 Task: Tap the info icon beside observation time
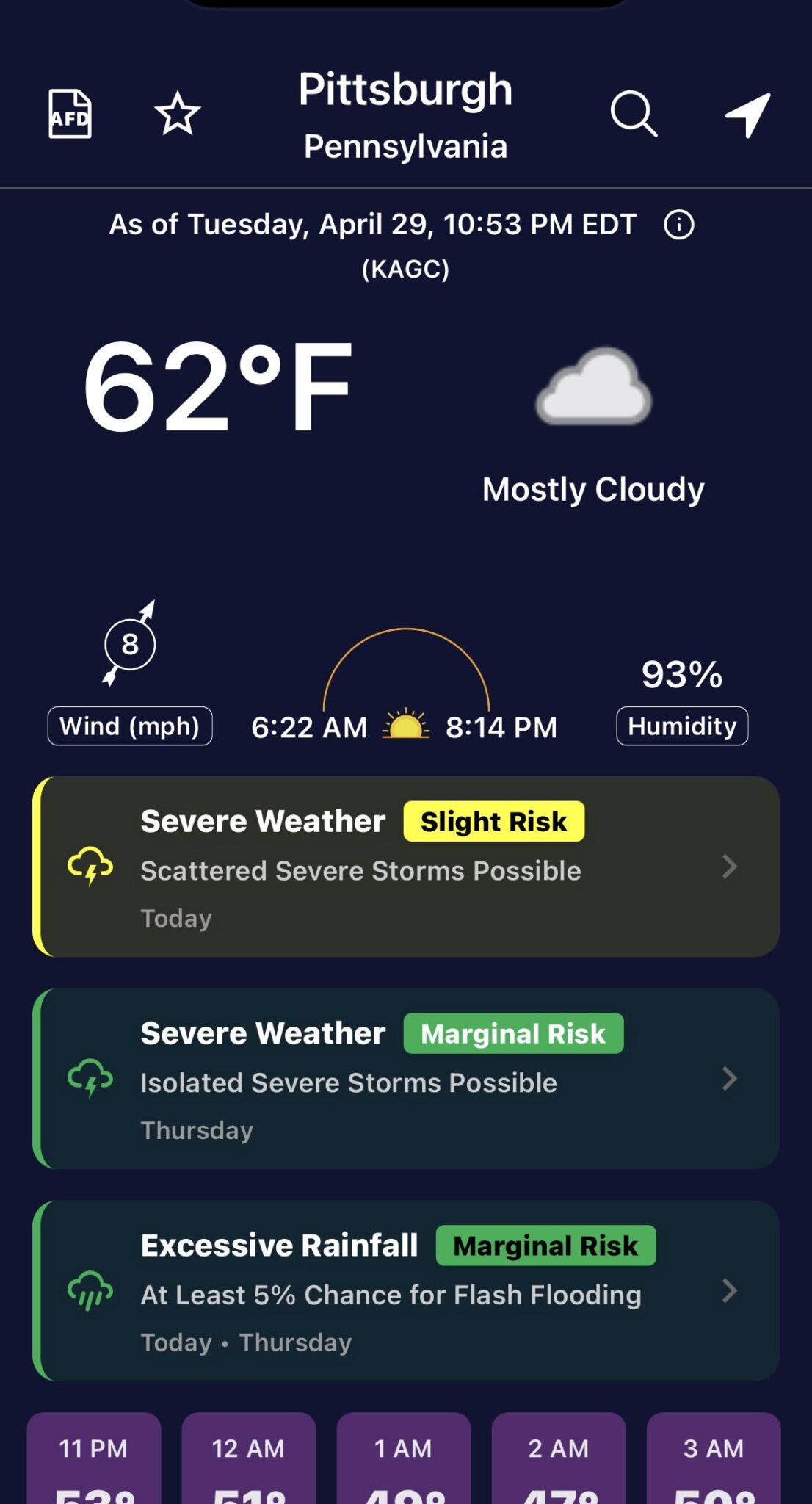pos(678,225)
